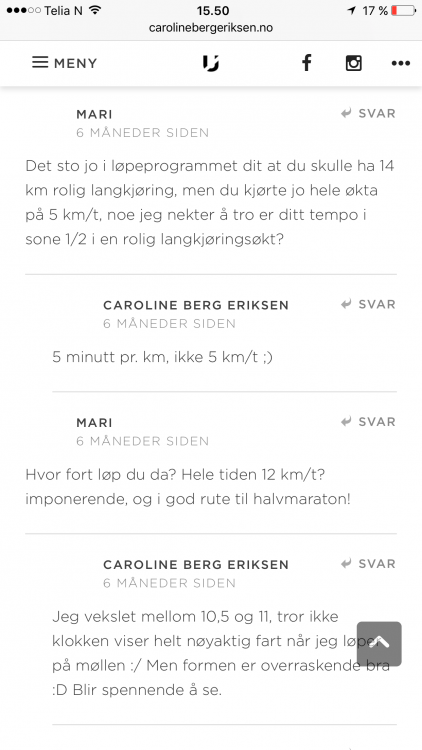
Task: Reply to Caroline's comment about 10,5 og 11
Action: (x=368, y=563)
